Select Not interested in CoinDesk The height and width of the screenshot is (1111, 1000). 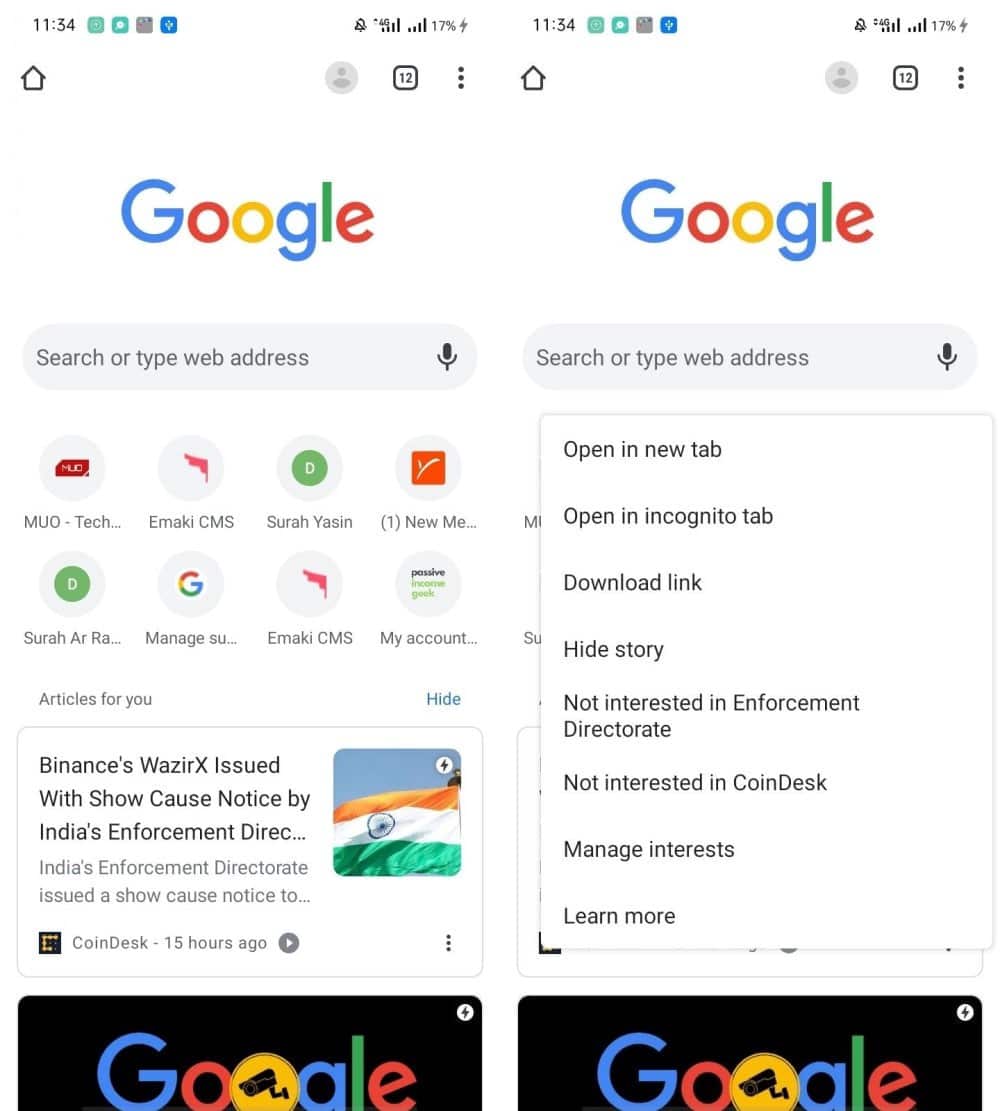(x=695, y=783)
